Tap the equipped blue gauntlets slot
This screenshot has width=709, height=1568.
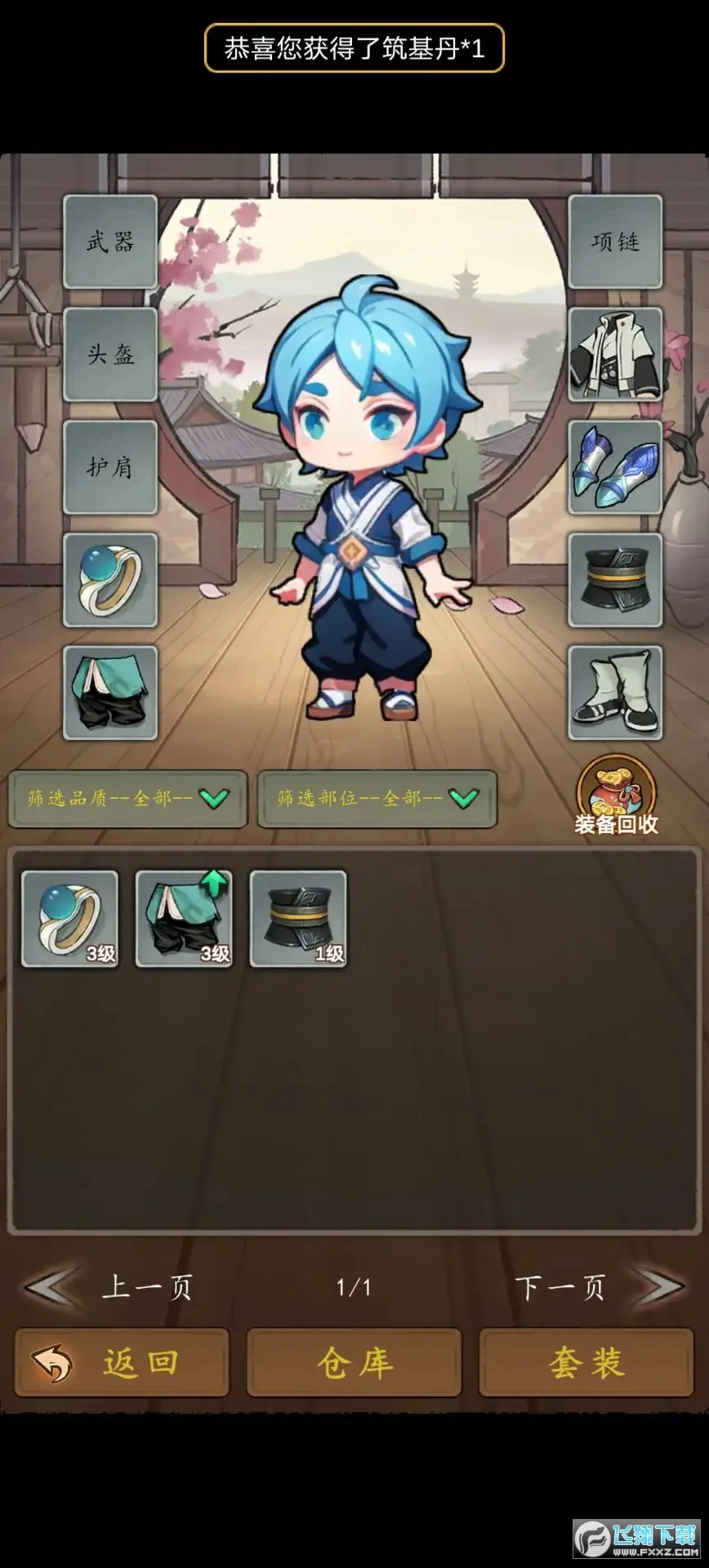[x=615, y=466]
